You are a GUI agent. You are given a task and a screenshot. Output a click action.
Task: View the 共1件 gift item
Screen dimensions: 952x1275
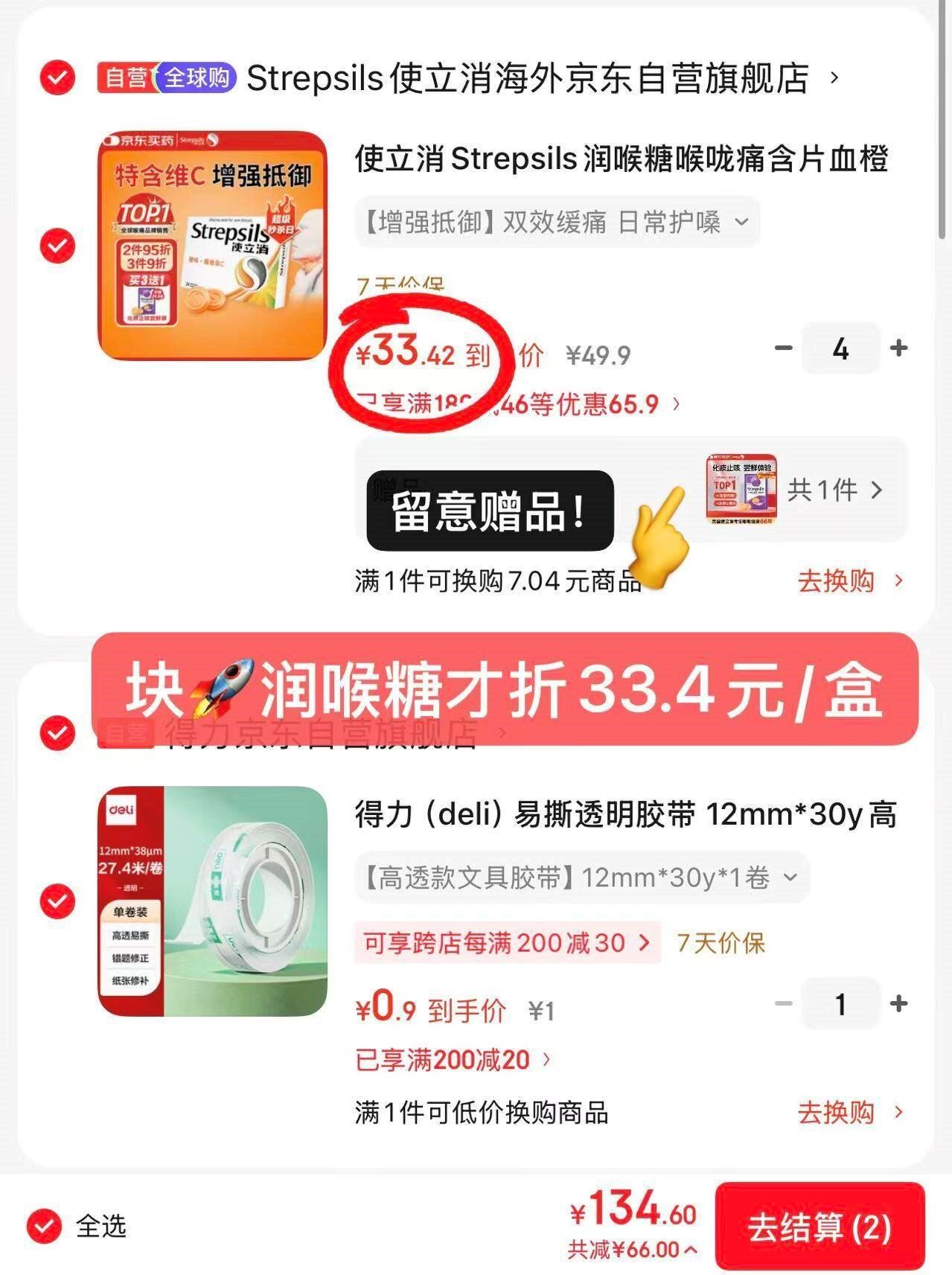[x=834, y=490]
